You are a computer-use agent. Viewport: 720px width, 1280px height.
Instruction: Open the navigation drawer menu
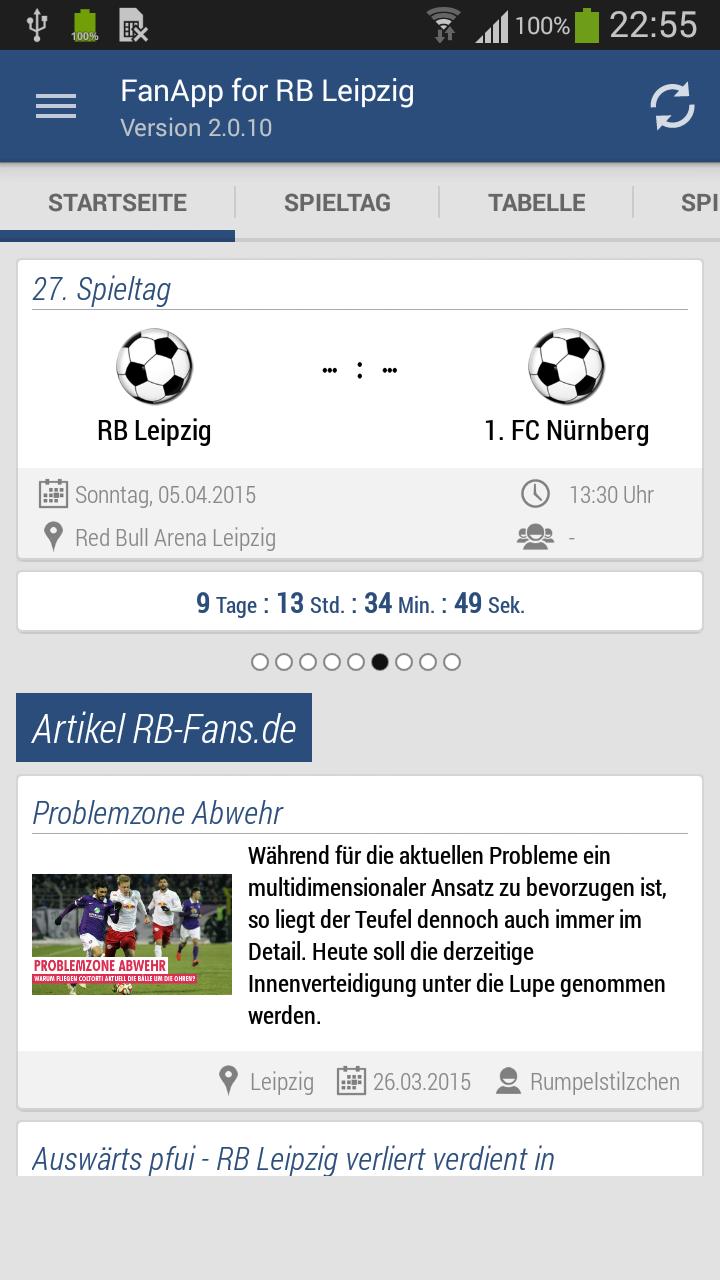[56, 106]
